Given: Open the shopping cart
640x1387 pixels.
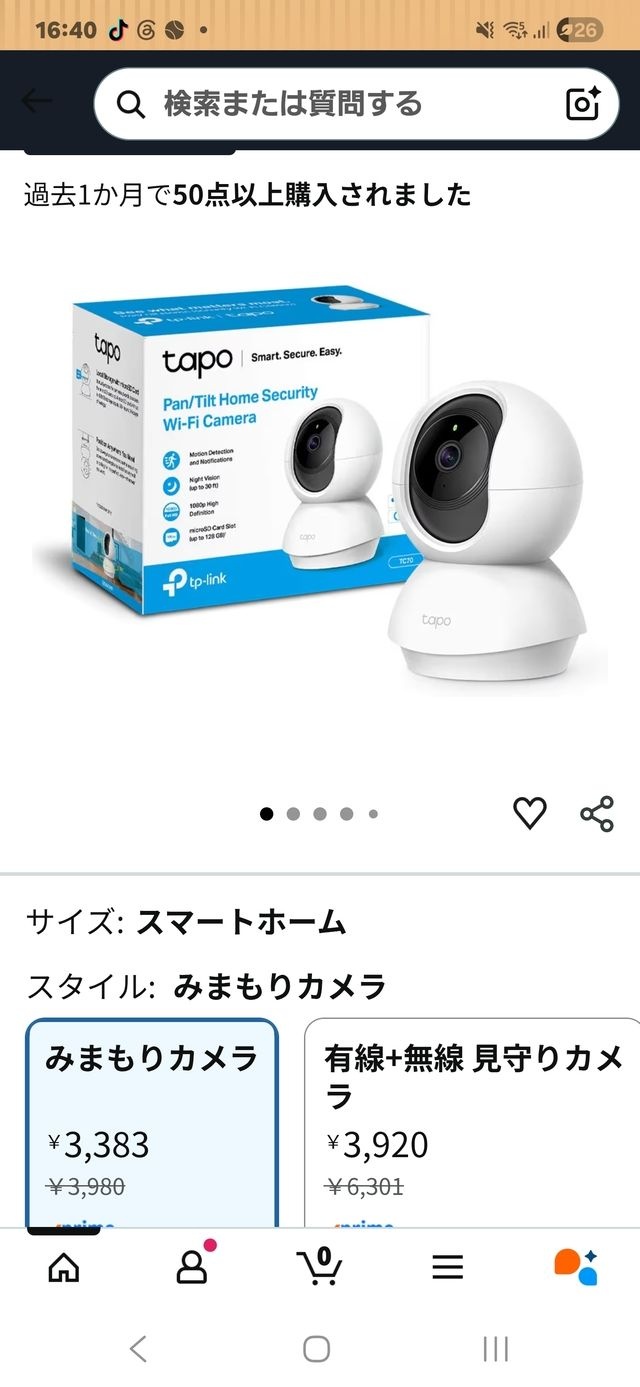Looking at the screenshot, I should coord(320,1266).
